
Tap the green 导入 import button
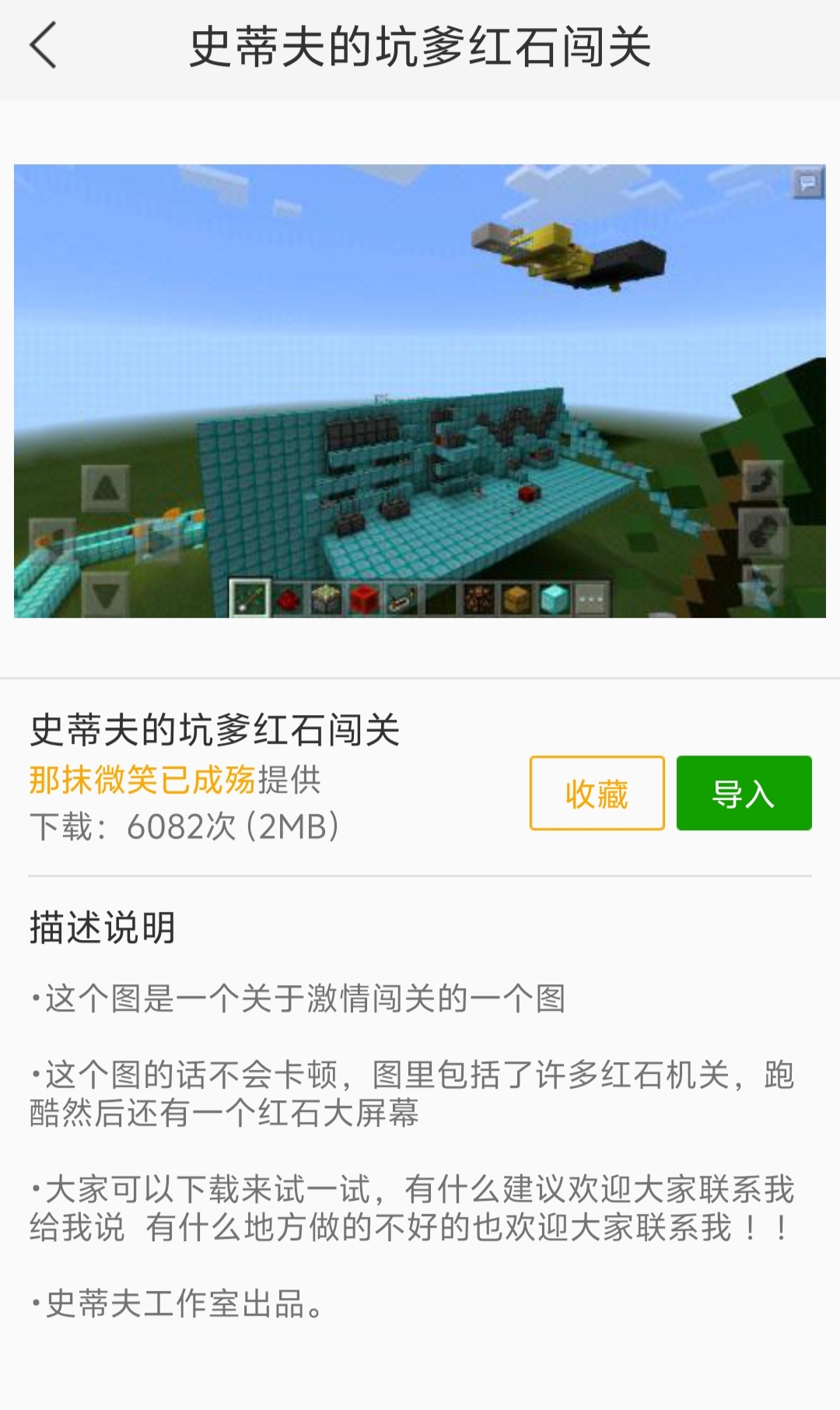744,793
